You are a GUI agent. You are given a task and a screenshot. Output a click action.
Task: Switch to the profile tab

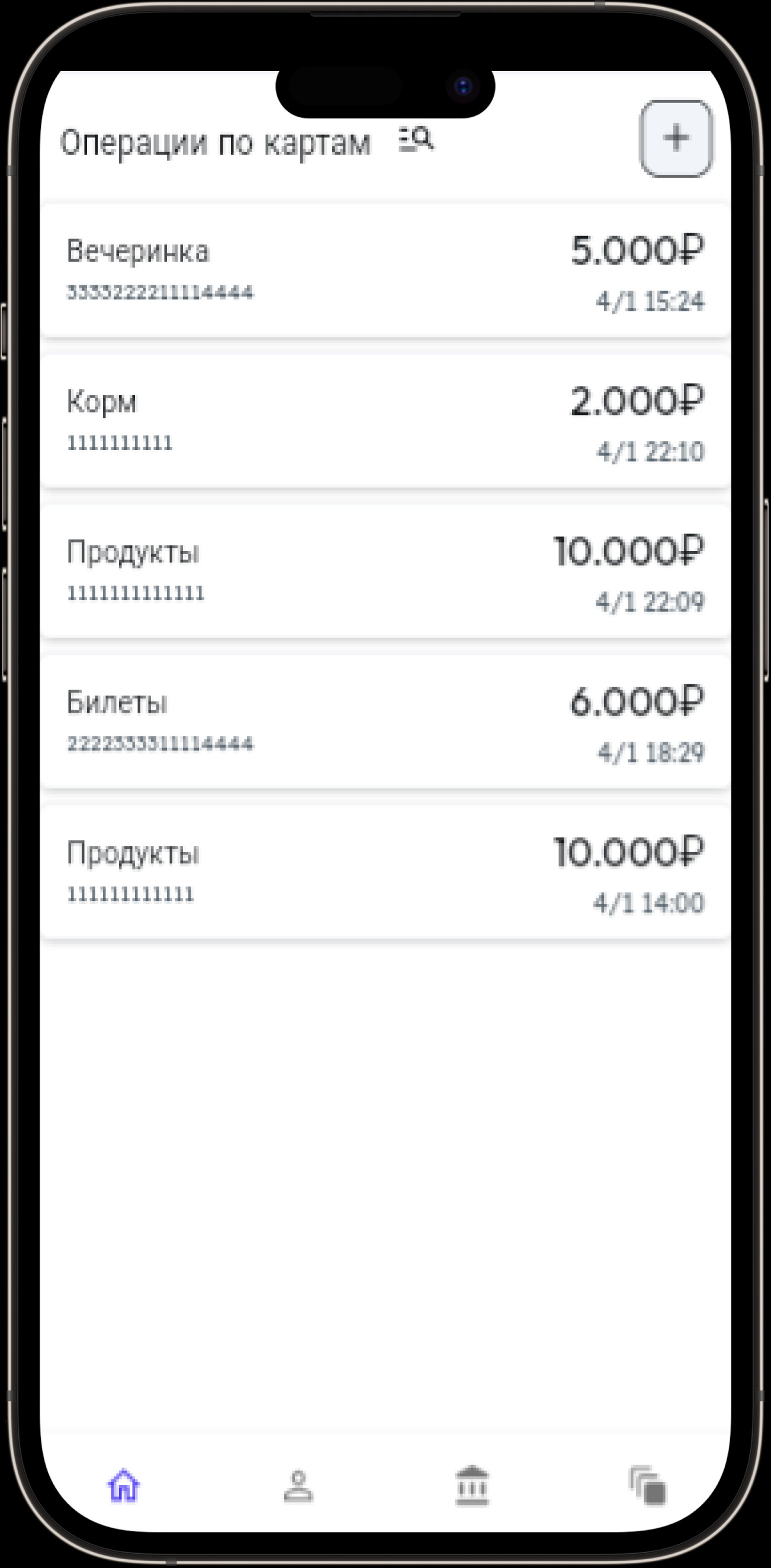pyautogui.click(x=298, y=1486)
